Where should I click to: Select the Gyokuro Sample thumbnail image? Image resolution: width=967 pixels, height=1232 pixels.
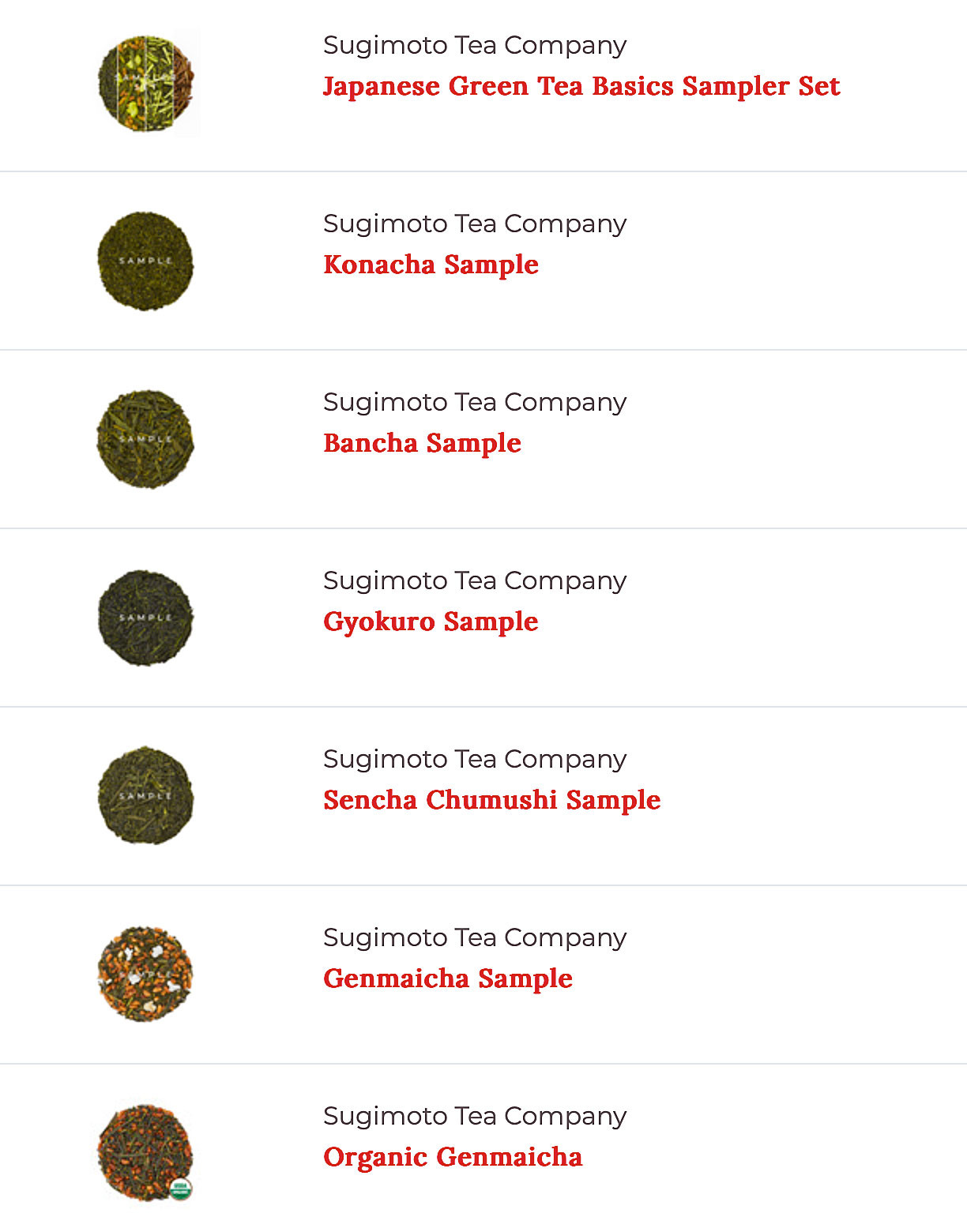click(x=145, y=616)
